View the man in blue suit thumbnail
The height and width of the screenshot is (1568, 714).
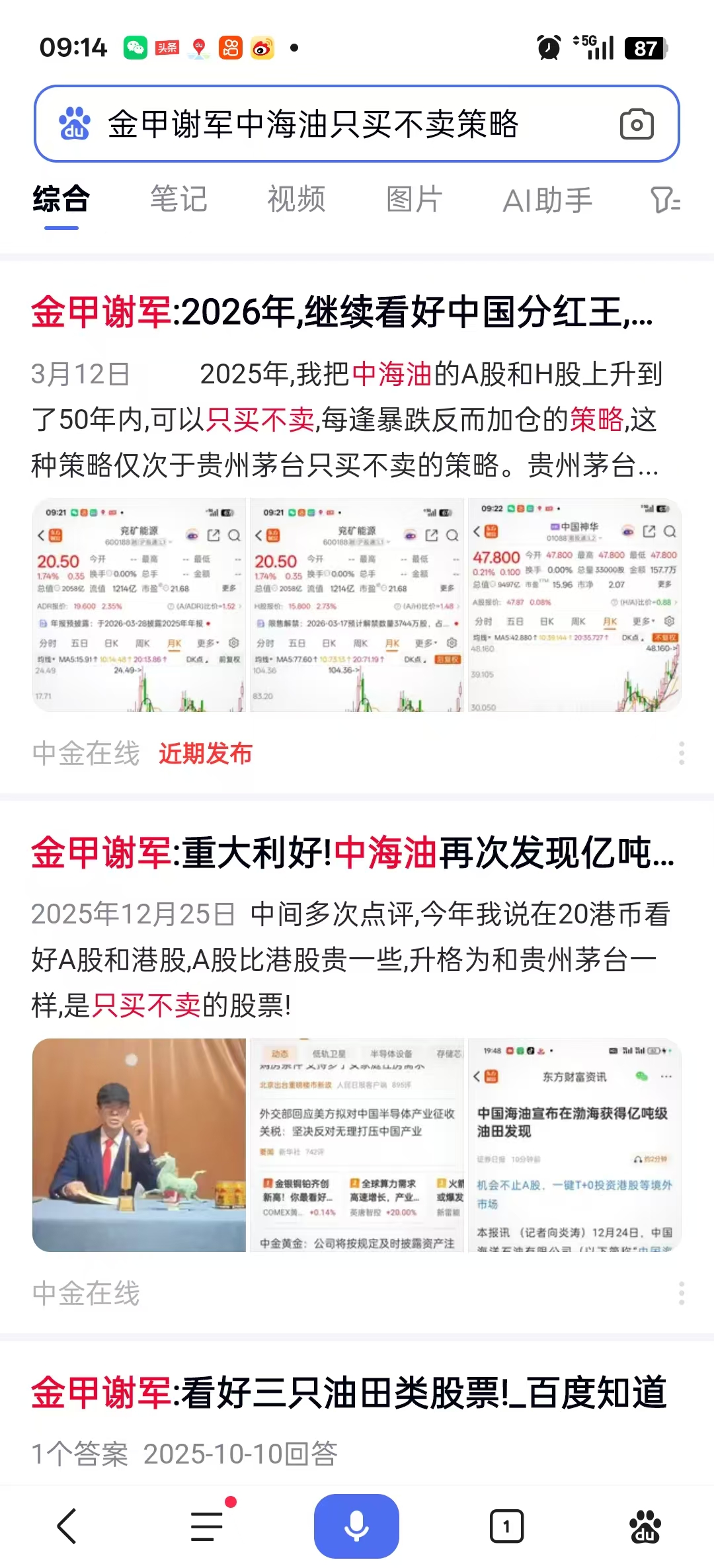(139, 1145)
